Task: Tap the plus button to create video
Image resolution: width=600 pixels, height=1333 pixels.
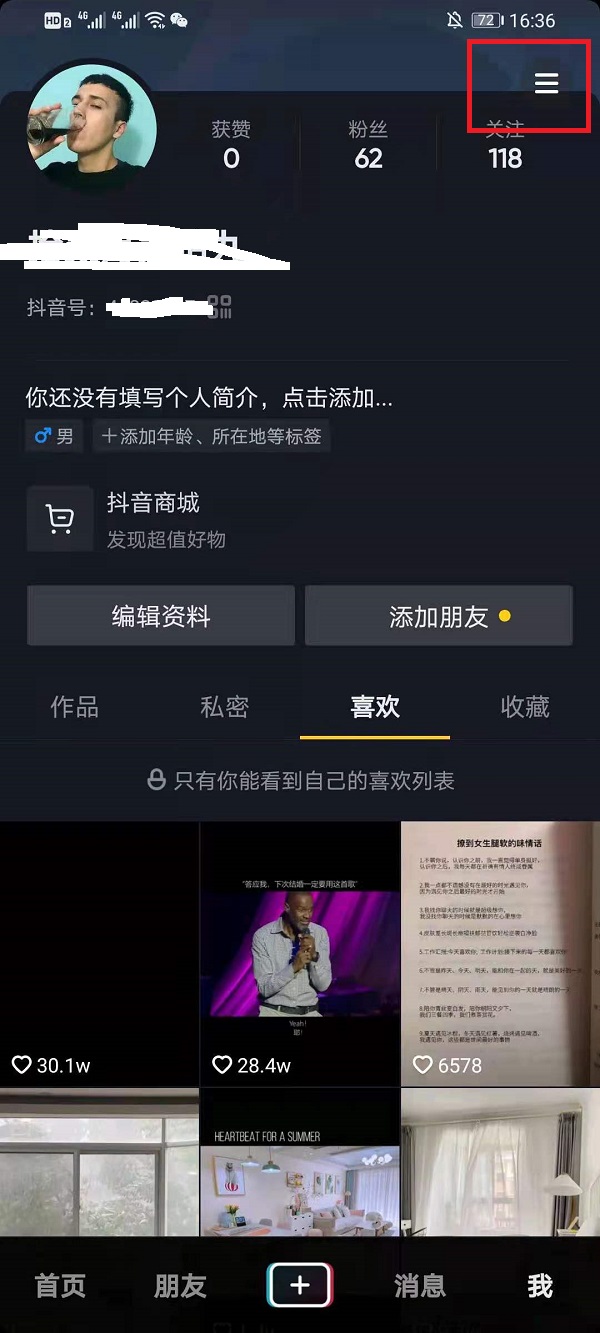Action: click(x=300, y=1285)
